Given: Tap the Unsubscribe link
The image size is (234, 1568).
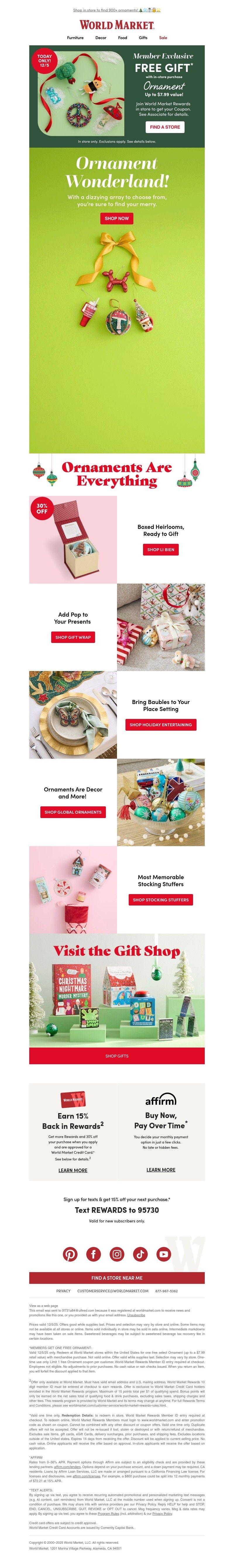Looking at the screenshot, I should click(136, 1315).
